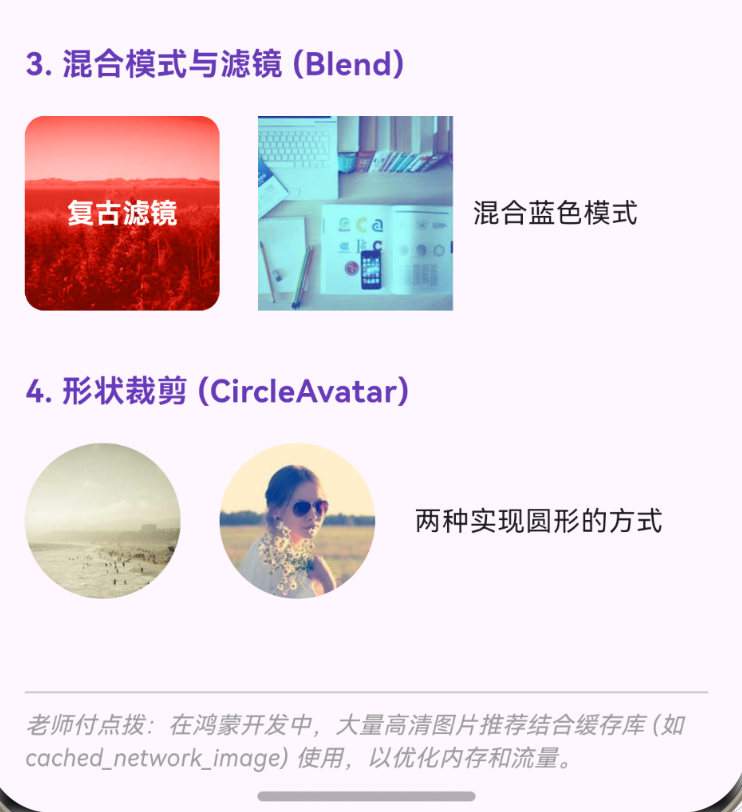Click the divider line above the tip
Screen dimensions: 742x812
click(371, 688)
